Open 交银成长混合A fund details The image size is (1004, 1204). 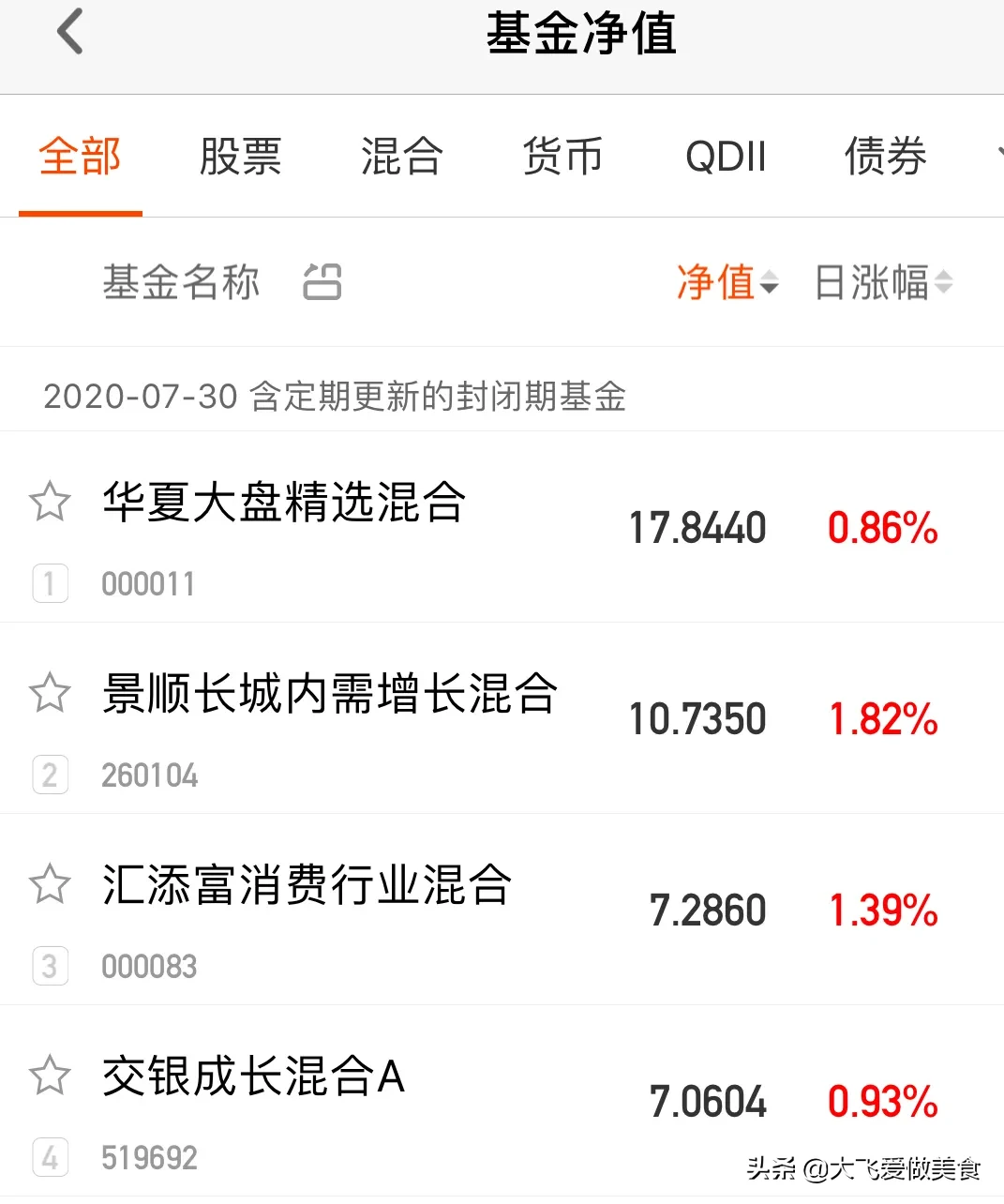[253, 1076]
